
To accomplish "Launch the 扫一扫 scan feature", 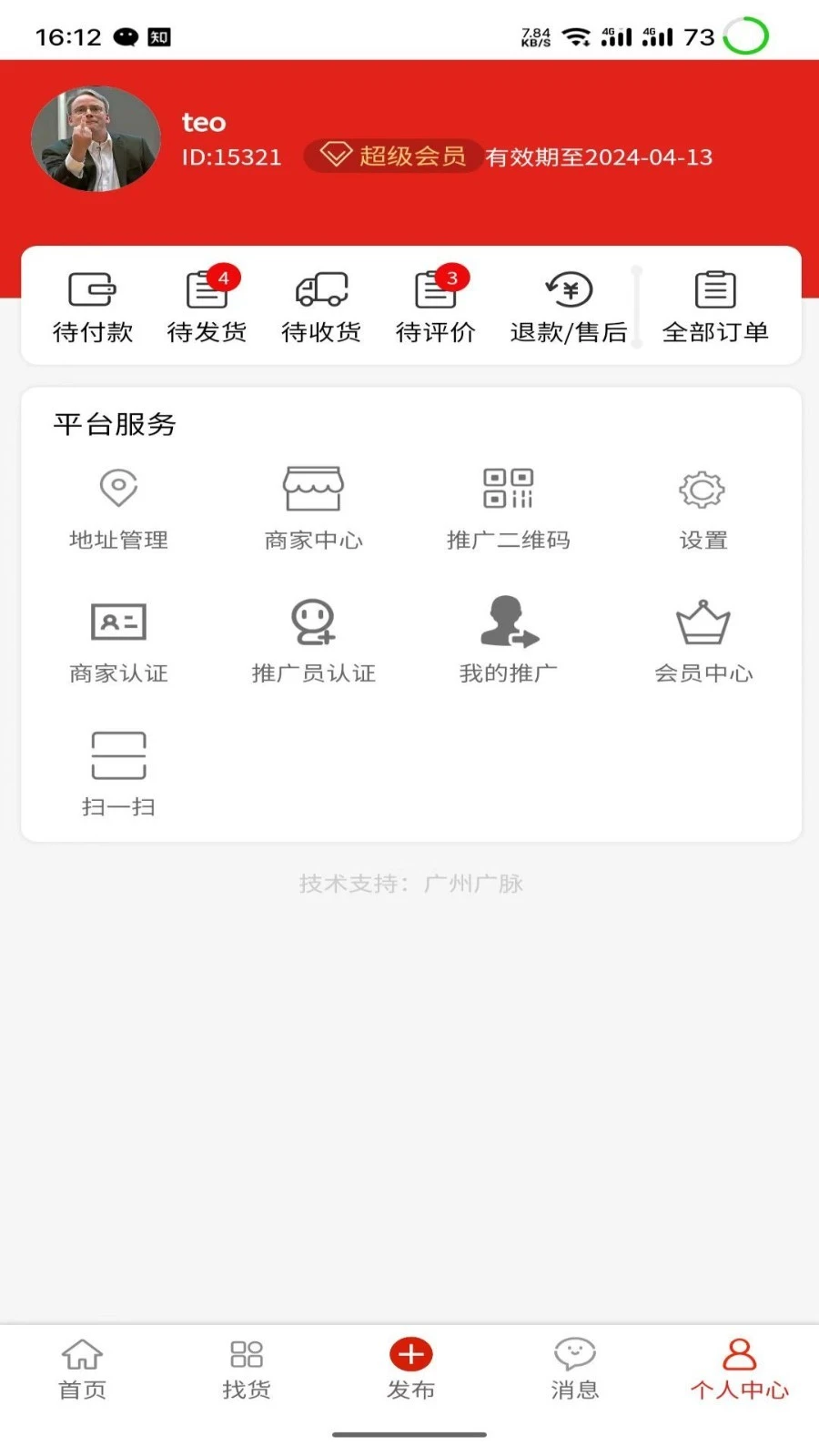I will [116, 772].
